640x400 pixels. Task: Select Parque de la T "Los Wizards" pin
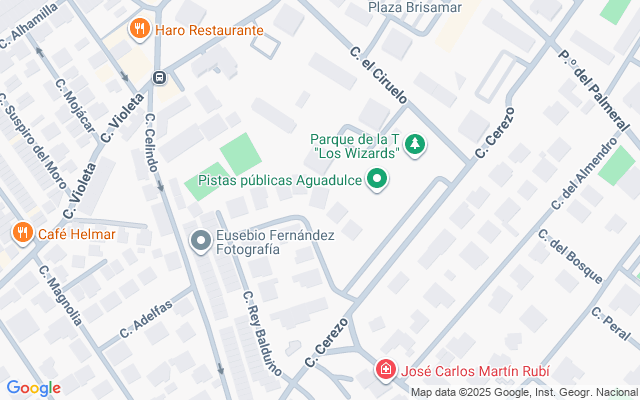(414, 145)
